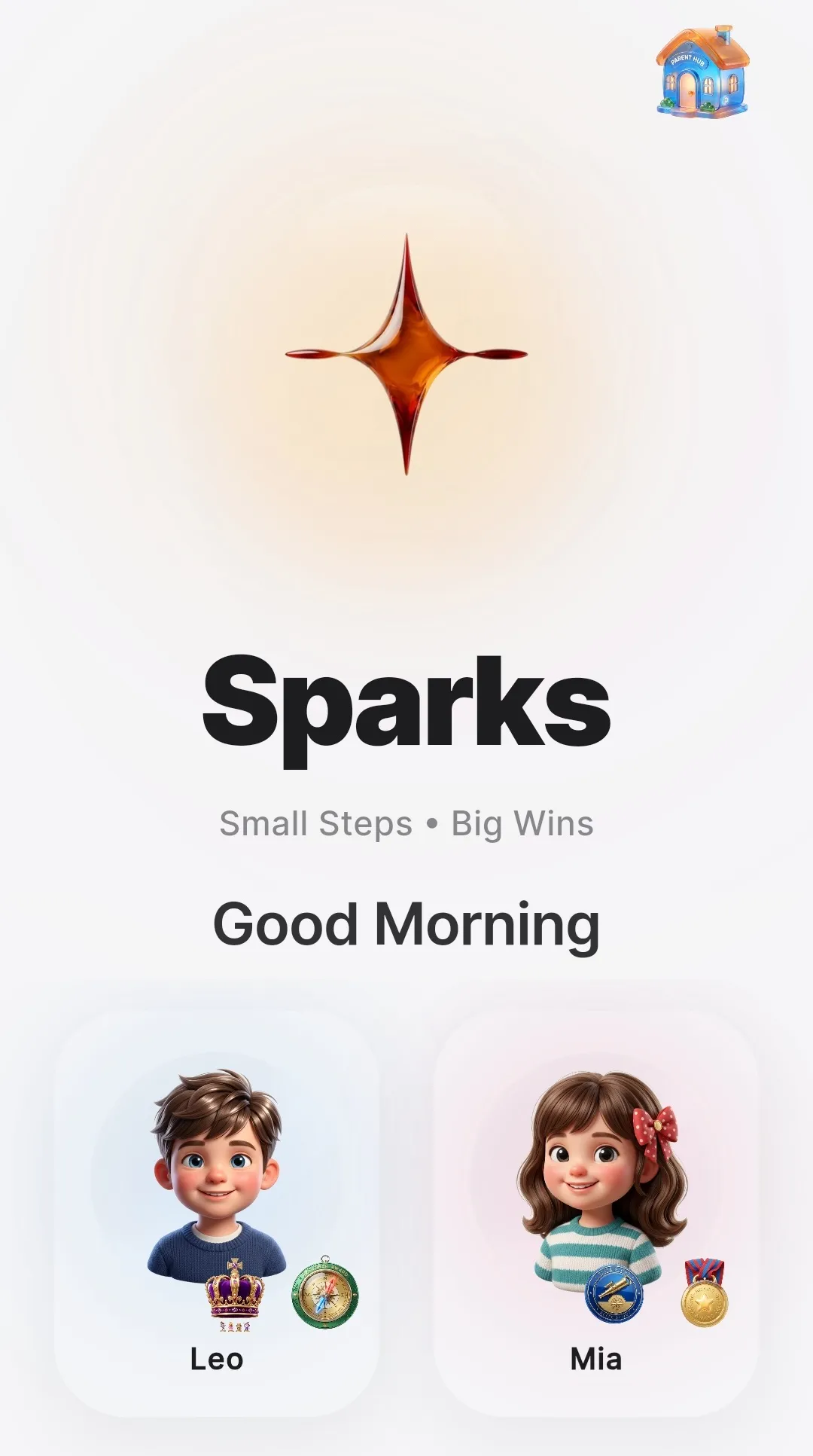The width and height of the screenshot is (813, 1456).
Task: Select Leo's profile card
Action: (217, 1213)
